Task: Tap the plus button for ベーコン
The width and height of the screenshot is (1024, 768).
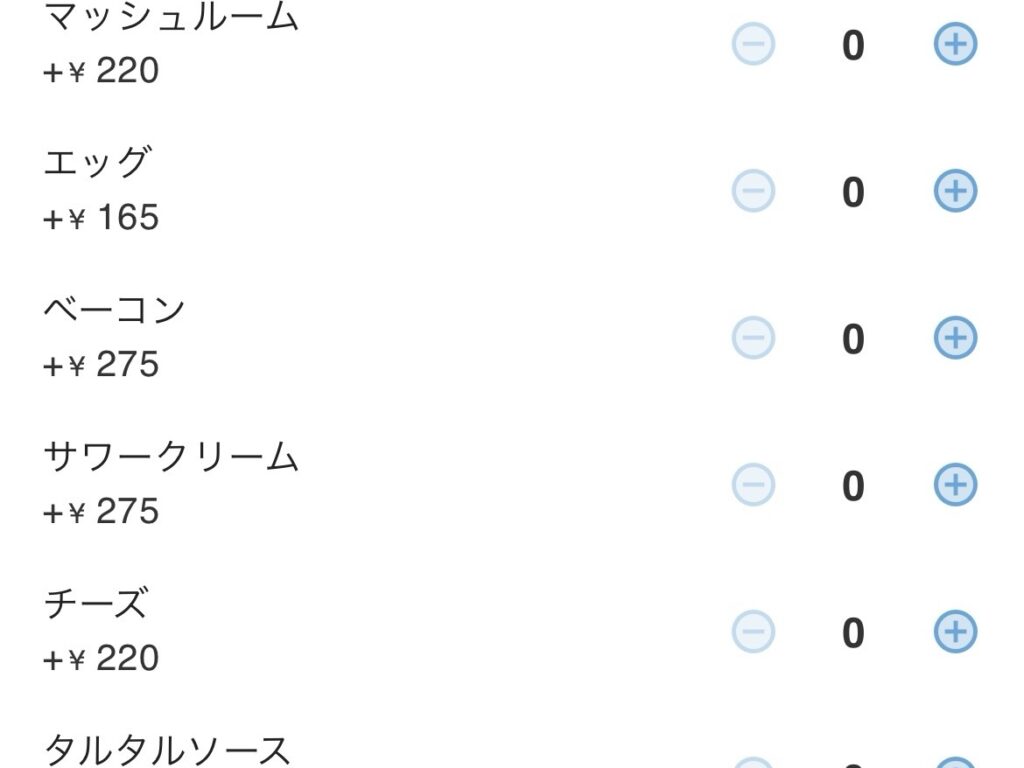Action: click(x=955, y=338)
